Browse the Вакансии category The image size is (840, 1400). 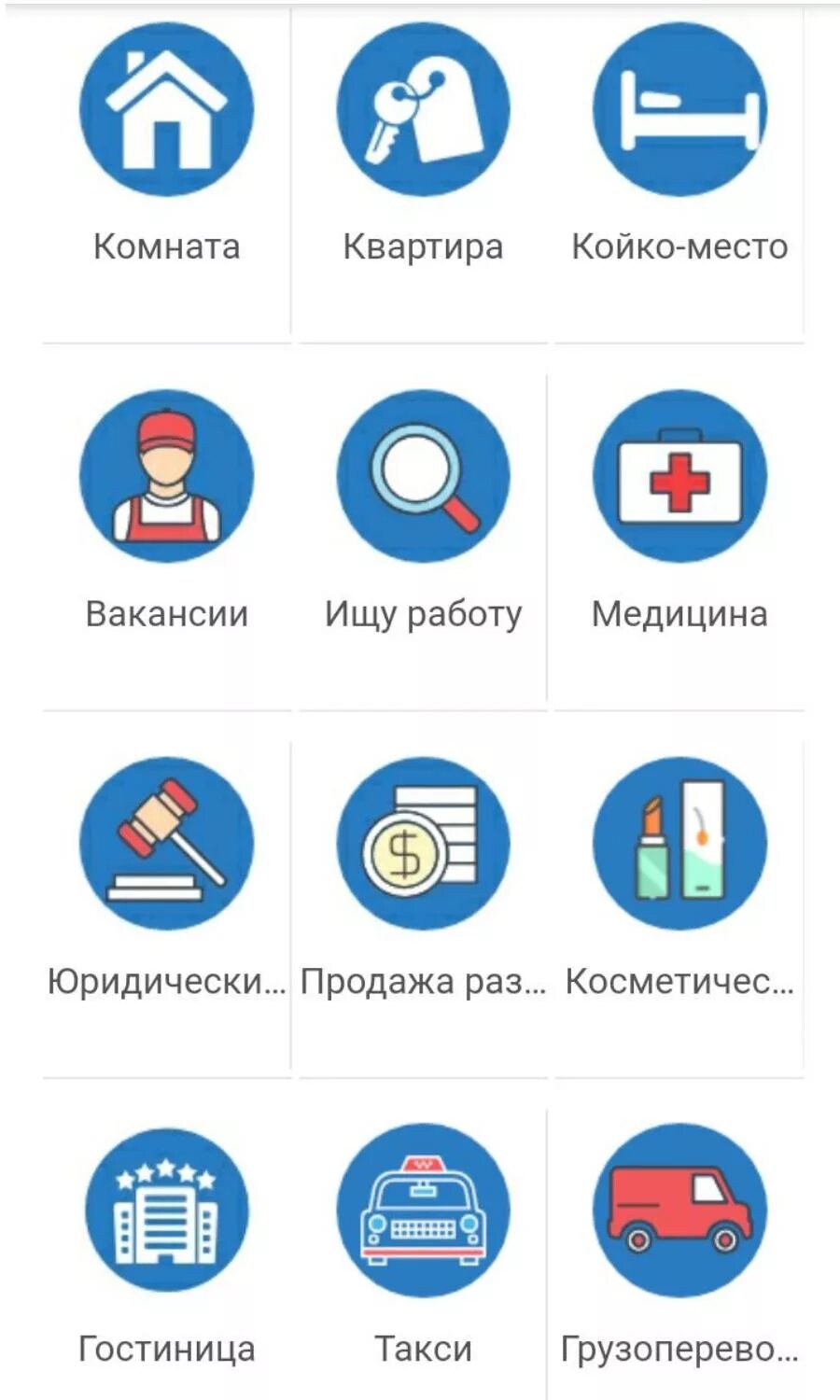click(166, 539)
